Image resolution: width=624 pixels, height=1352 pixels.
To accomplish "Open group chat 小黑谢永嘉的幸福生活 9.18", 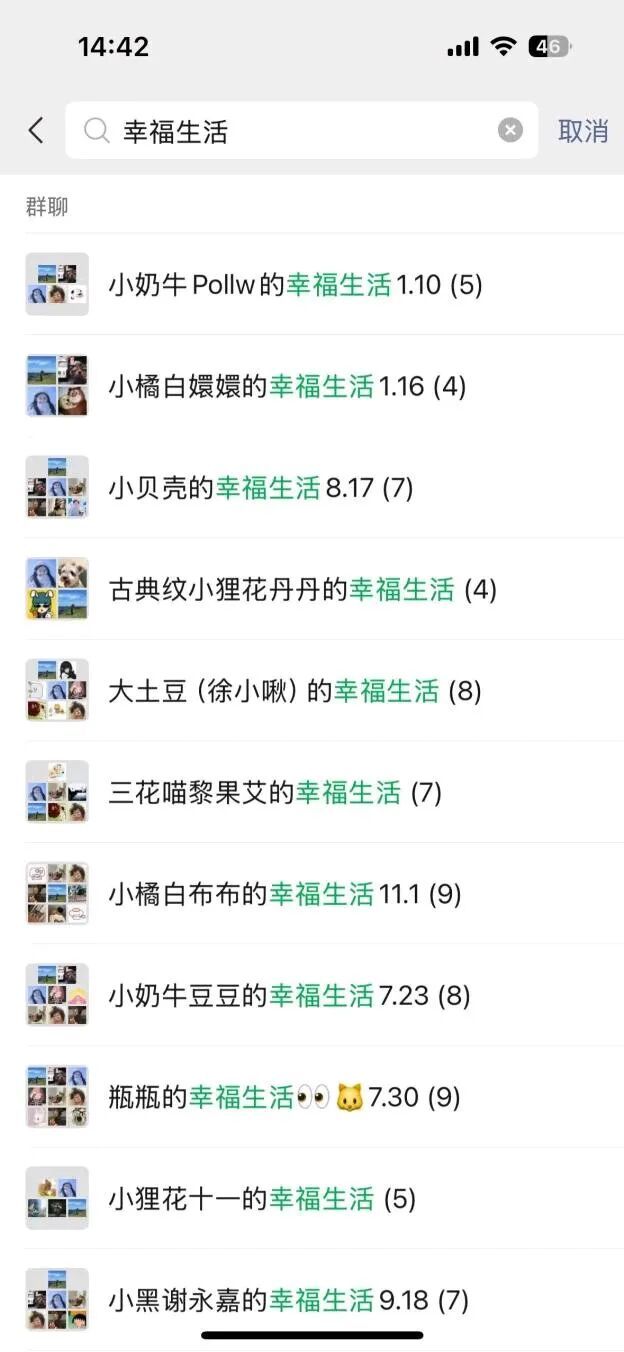I will (288, 1300).
